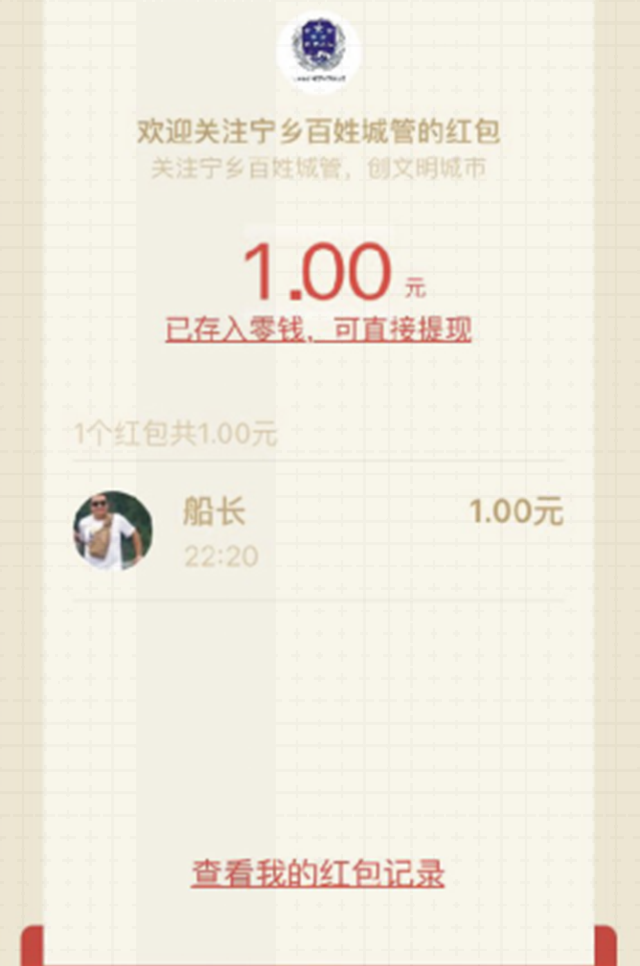Image resolution: width=640 pixels, height=966 pixels.
Task: Tap the 已存入零钱，可直接提现 link
Action: [318, 330]
